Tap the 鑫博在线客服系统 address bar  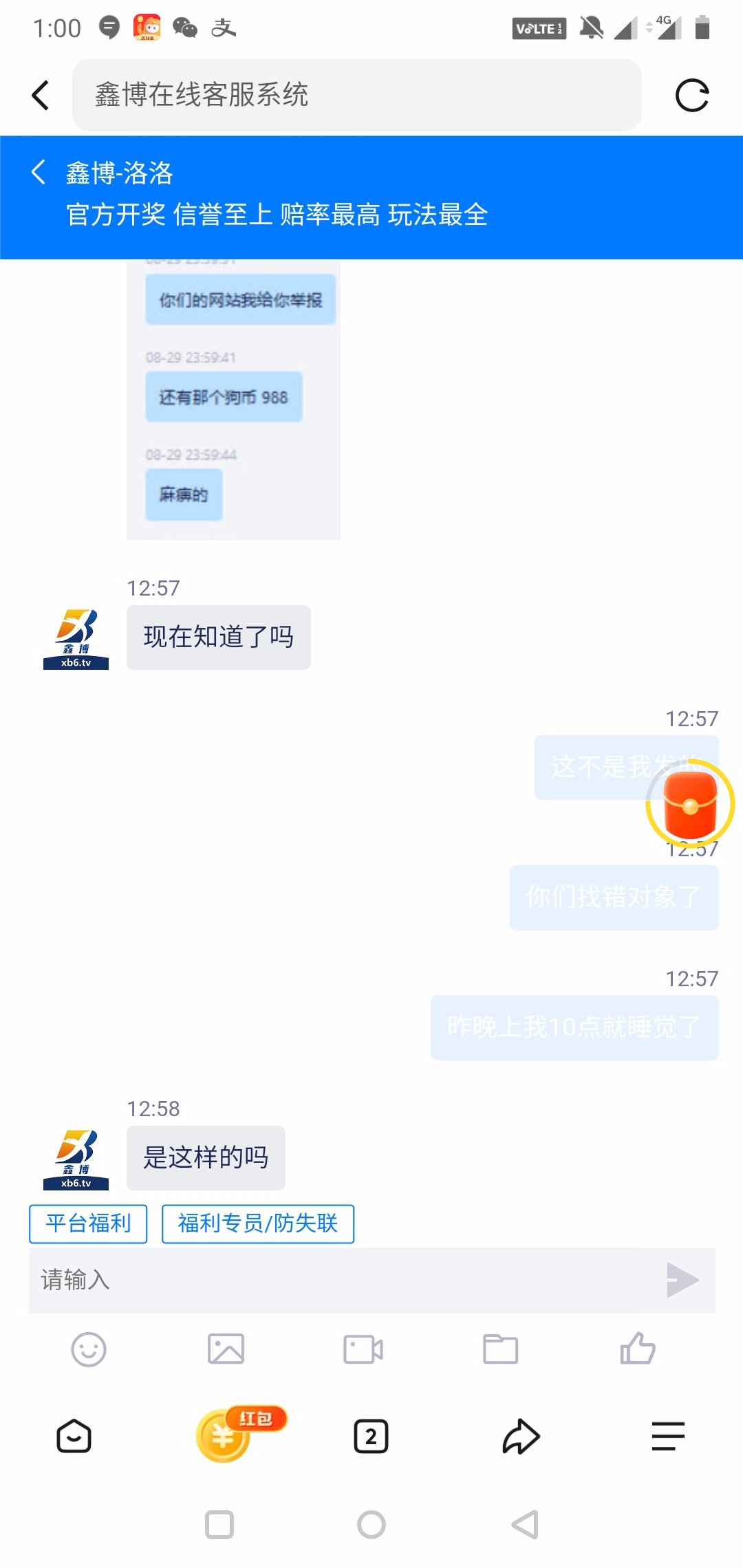[x=356, y=95]
